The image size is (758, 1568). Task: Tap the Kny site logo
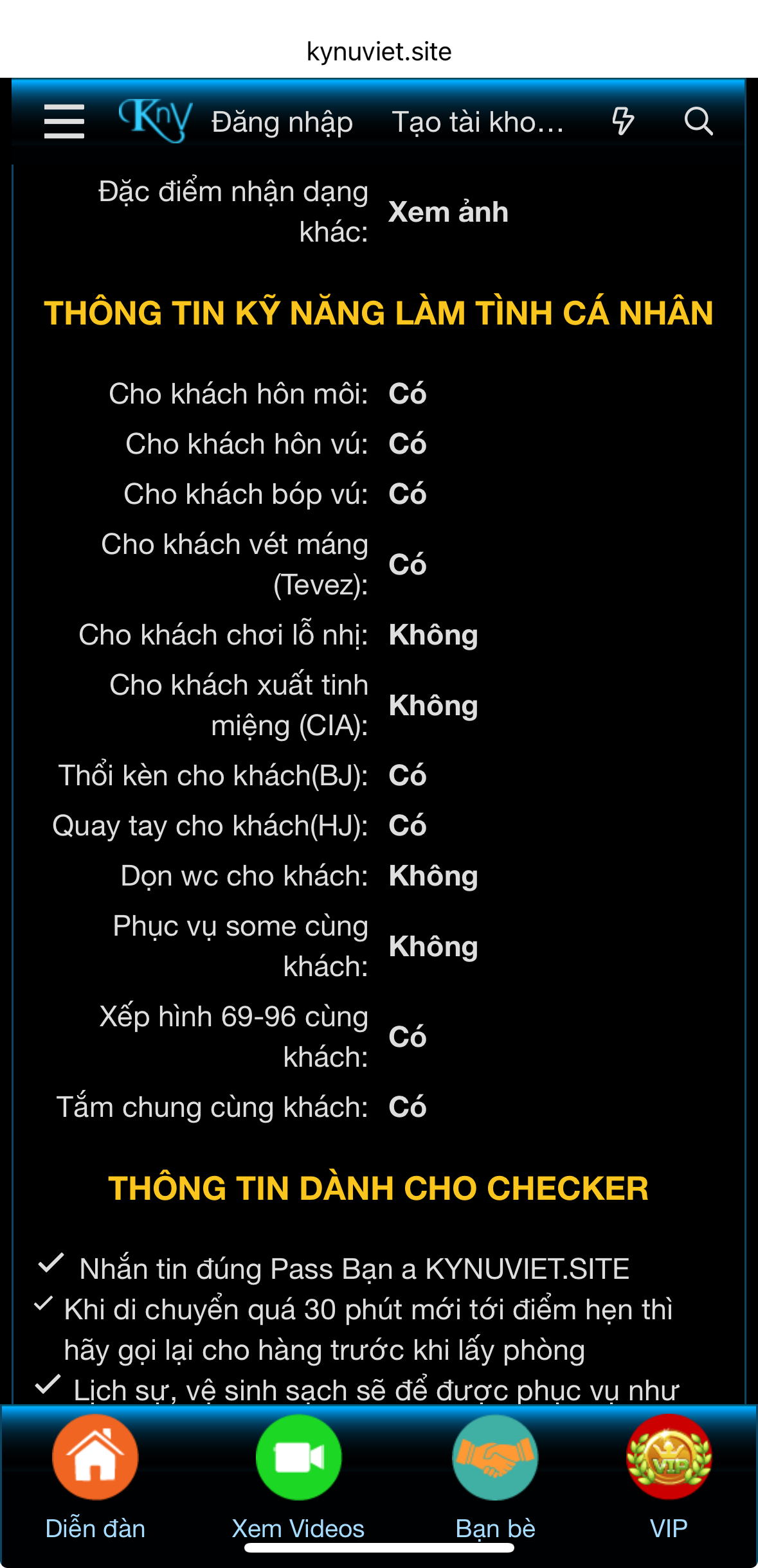(156, 120)
